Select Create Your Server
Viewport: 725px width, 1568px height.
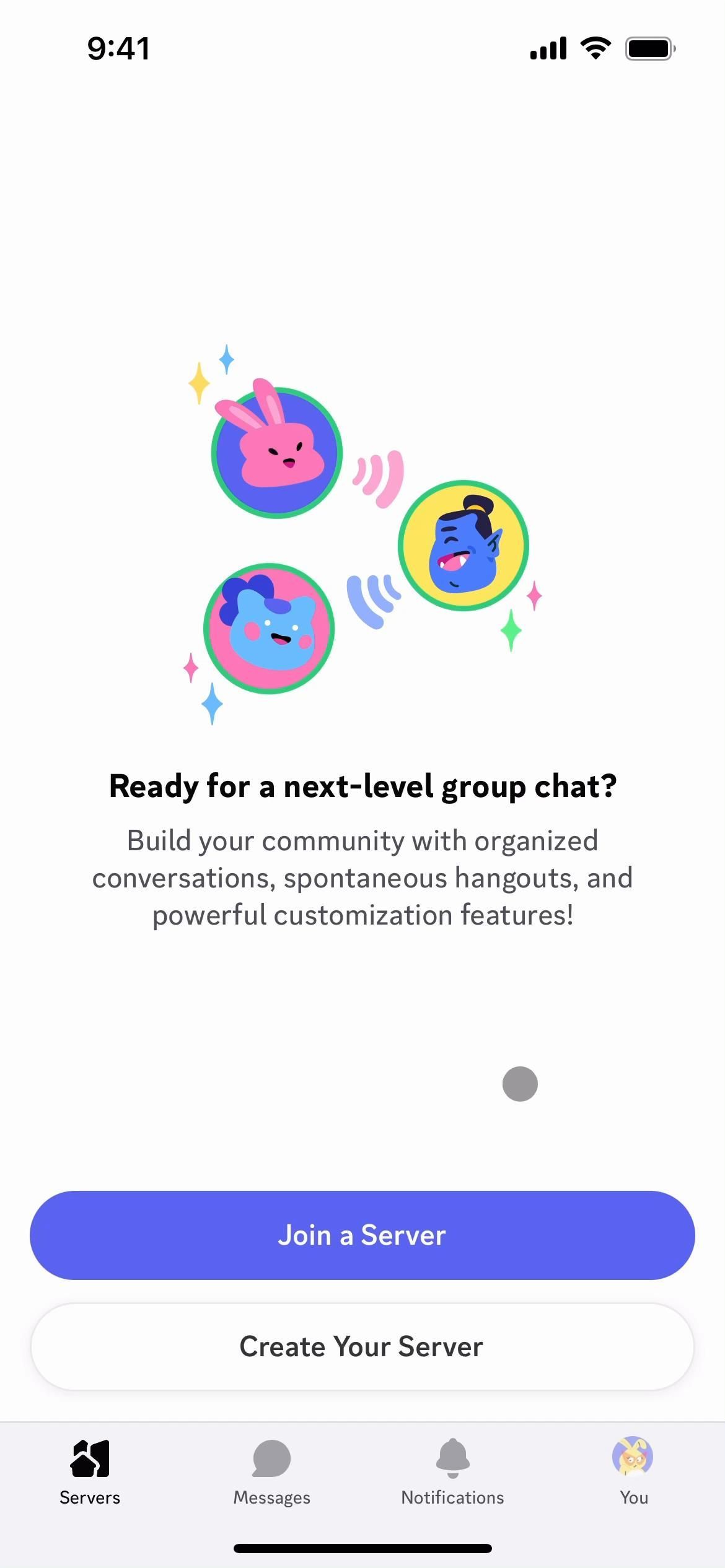coord(362,1346)
